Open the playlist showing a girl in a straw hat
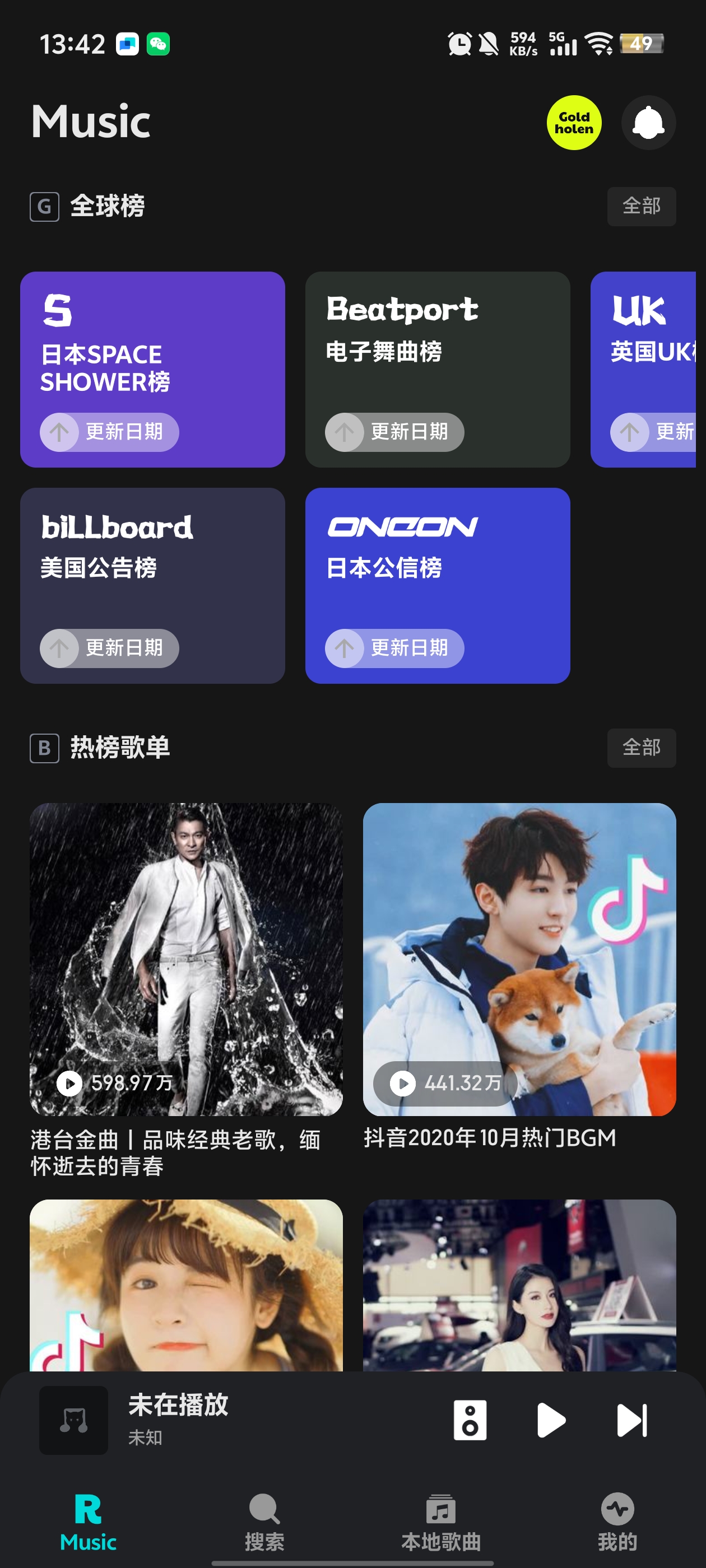Screen dimensions: 706x1568 pos(186,1284)
